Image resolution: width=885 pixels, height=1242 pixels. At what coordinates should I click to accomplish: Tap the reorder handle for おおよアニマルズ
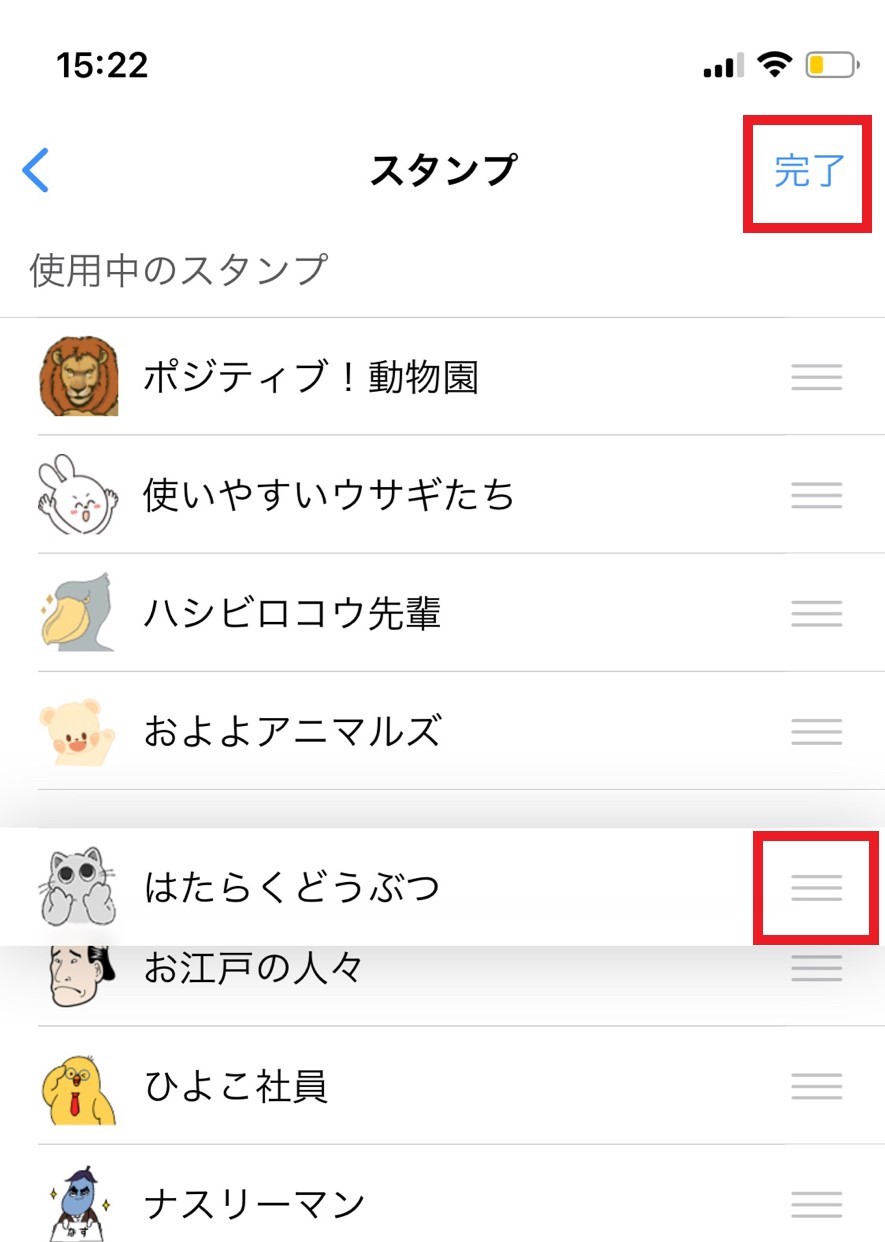point(816,731)
